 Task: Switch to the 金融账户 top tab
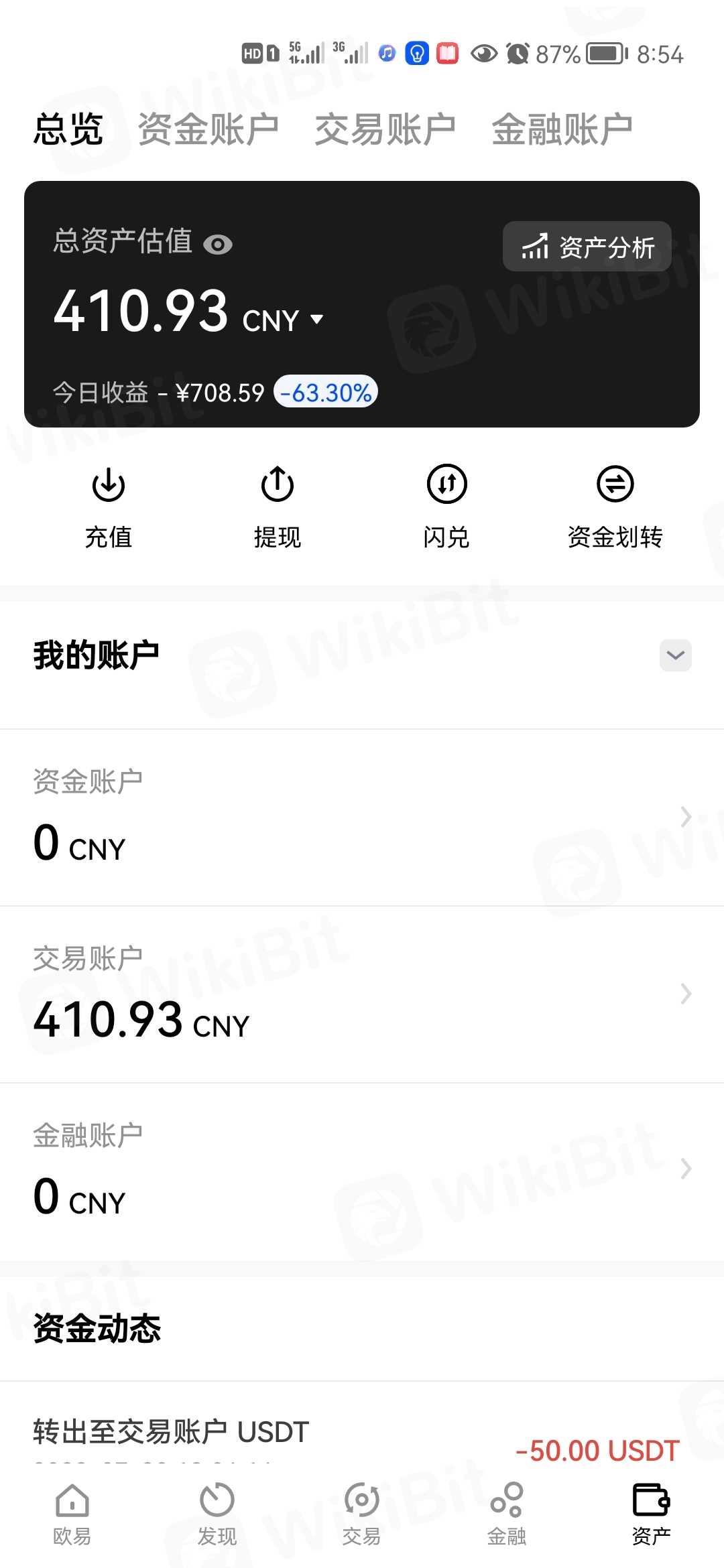tap(562, 129)
